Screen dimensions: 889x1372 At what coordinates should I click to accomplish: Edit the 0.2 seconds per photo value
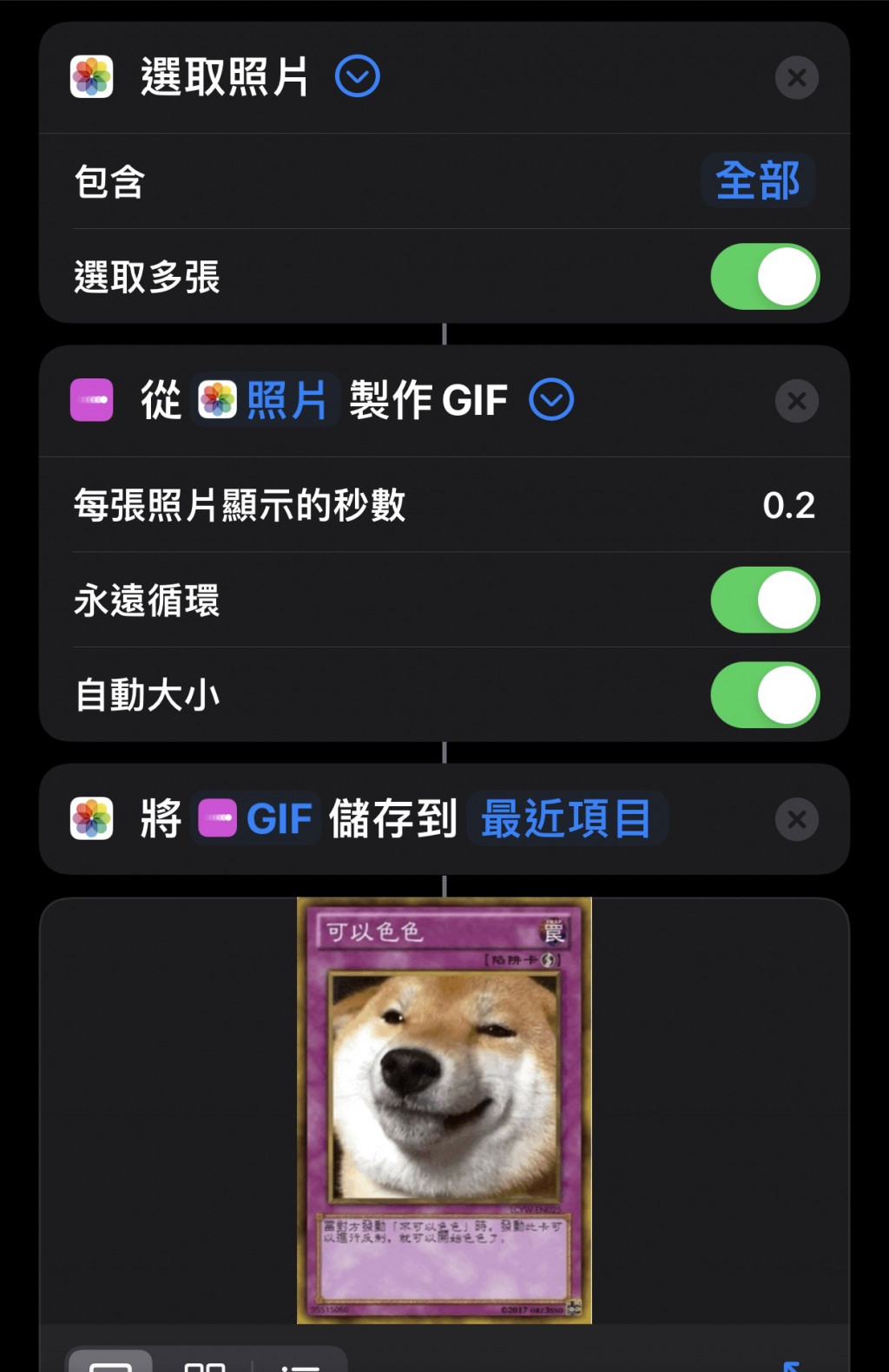click(x=788, y=505)
